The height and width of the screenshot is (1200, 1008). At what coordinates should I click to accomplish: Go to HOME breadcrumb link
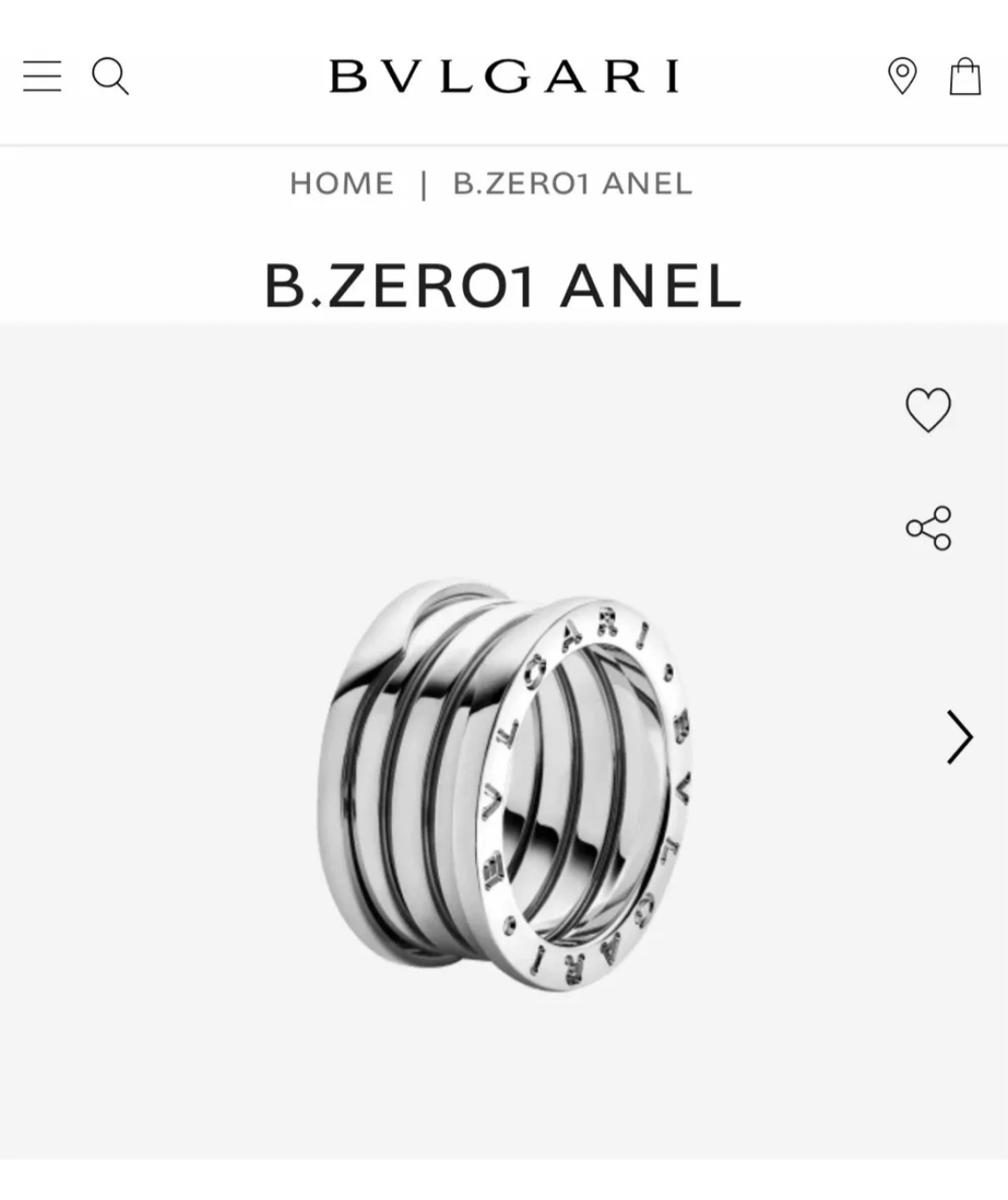click(342, 183)
